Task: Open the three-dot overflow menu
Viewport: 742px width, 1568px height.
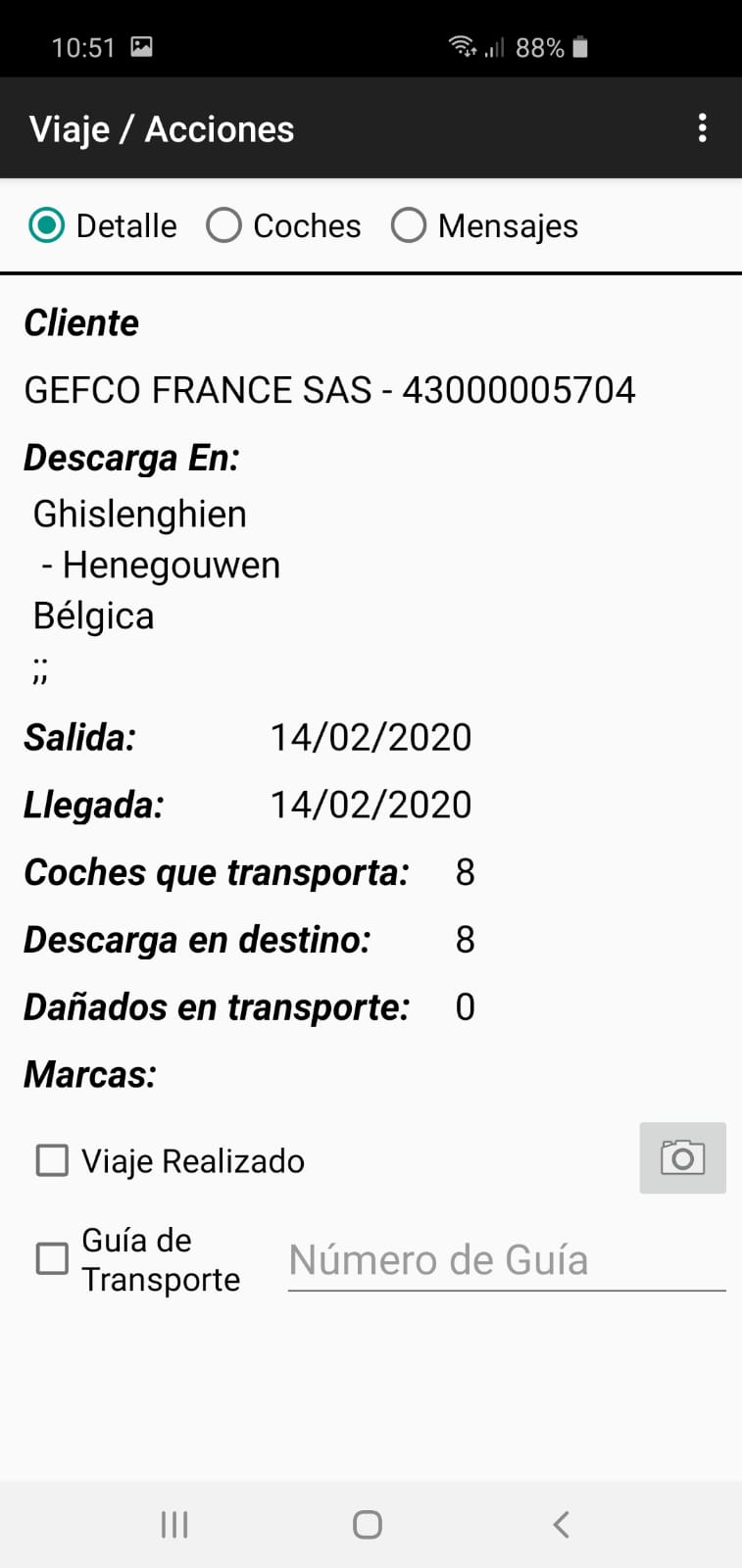Action: tap(702, 128)
